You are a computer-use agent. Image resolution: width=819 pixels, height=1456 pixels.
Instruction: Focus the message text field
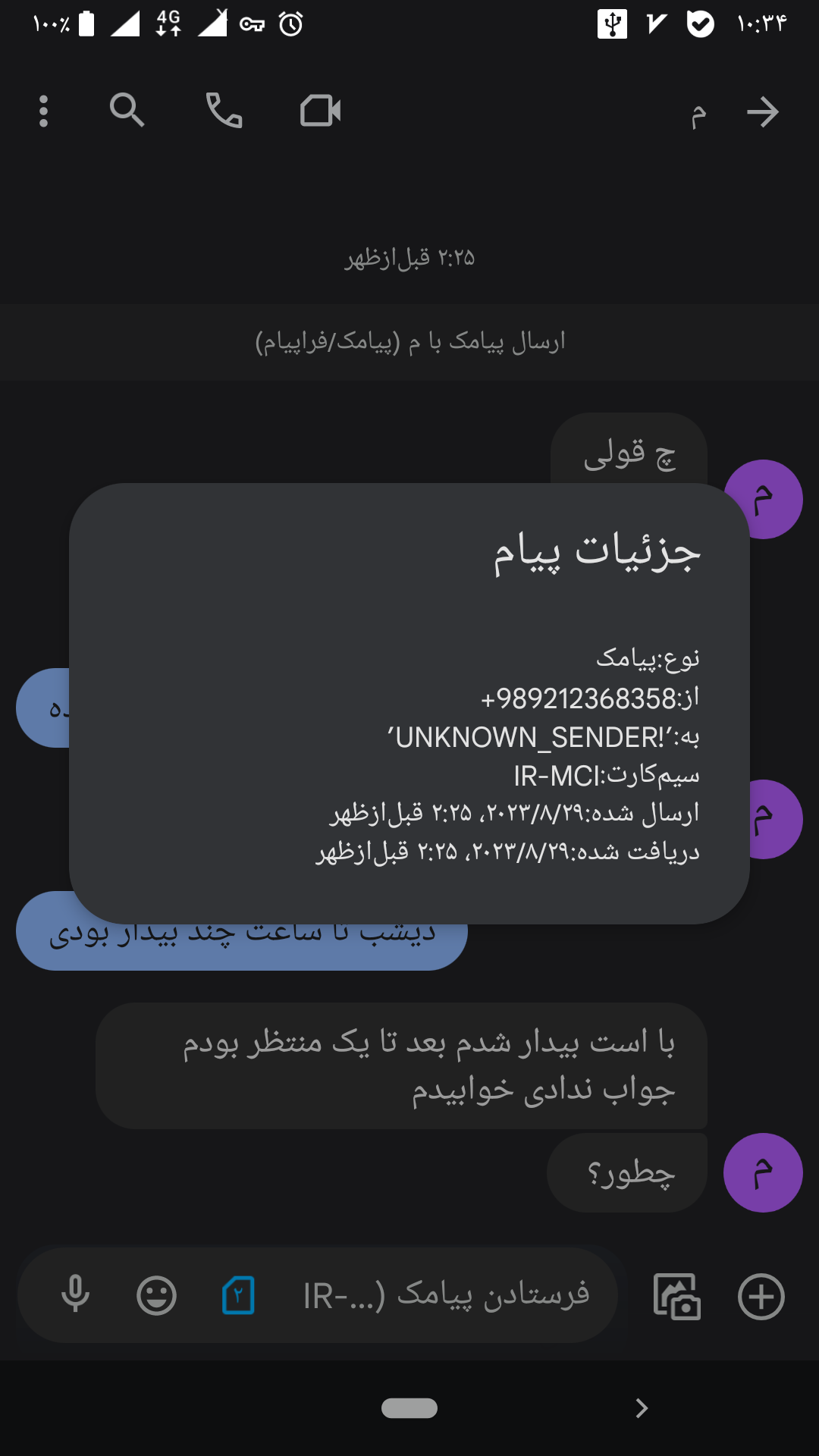[446, 1295]
